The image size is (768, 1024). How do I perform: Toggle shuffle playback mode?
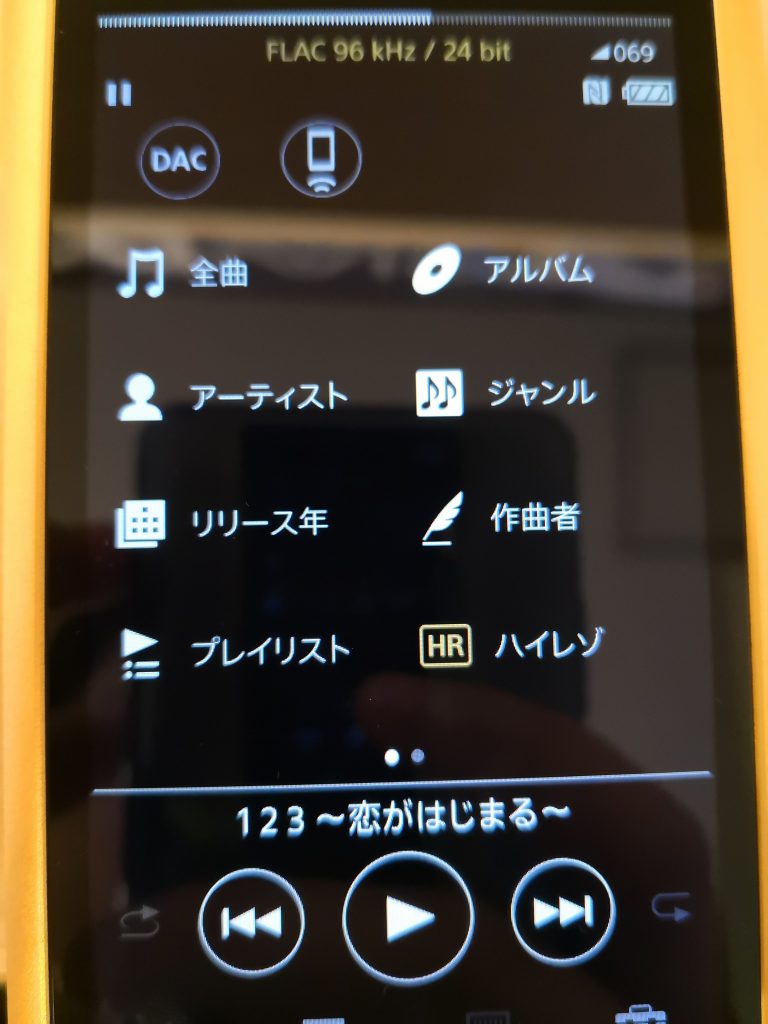click(x=139, y=922)
